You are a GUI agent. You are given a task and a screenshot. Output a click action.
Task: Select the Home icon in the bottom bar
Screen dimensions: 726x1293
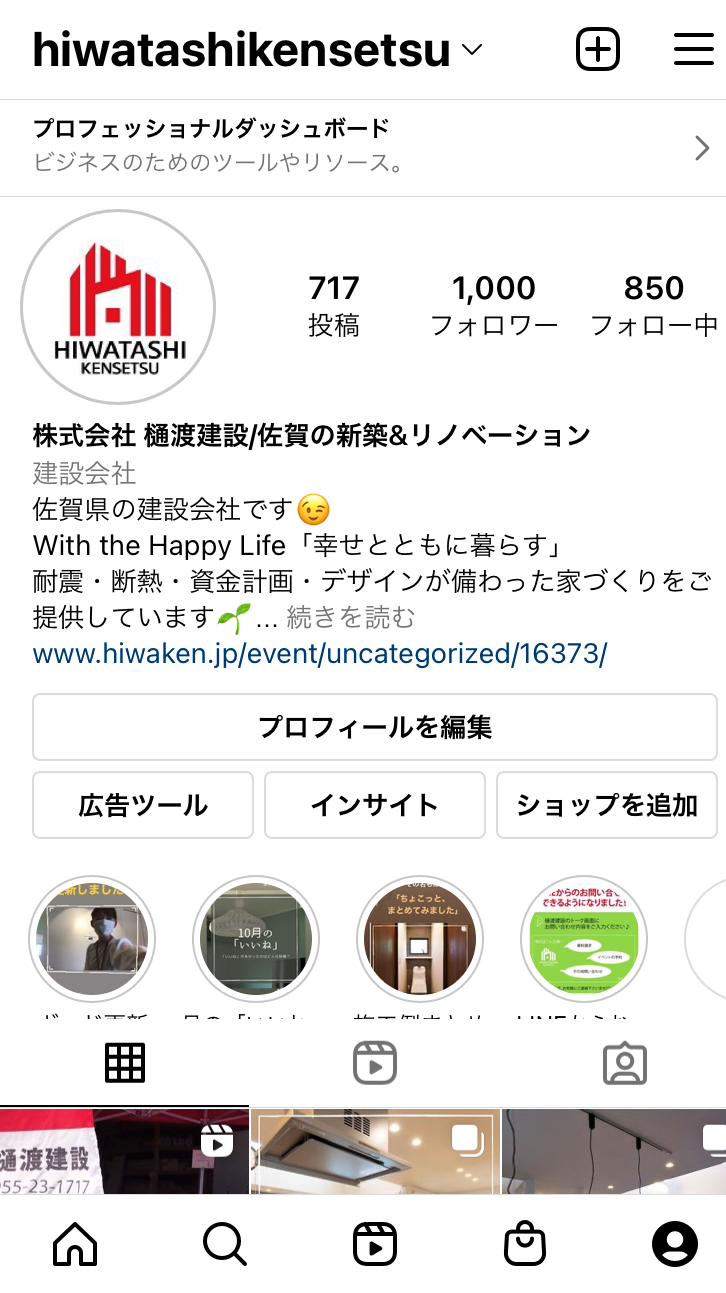coord(75,1244)
